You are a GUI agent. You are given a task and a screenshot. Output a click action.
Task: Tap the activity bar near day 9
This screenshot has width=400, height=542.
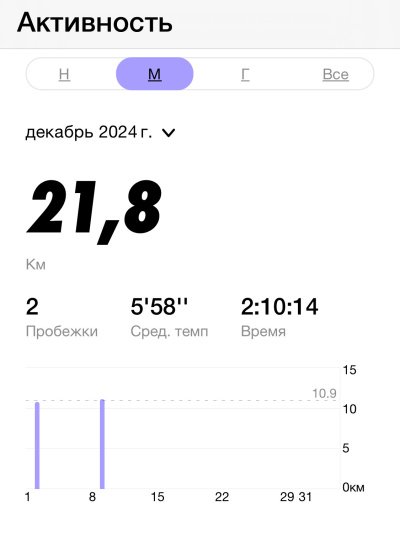click(x=102, y=444)
